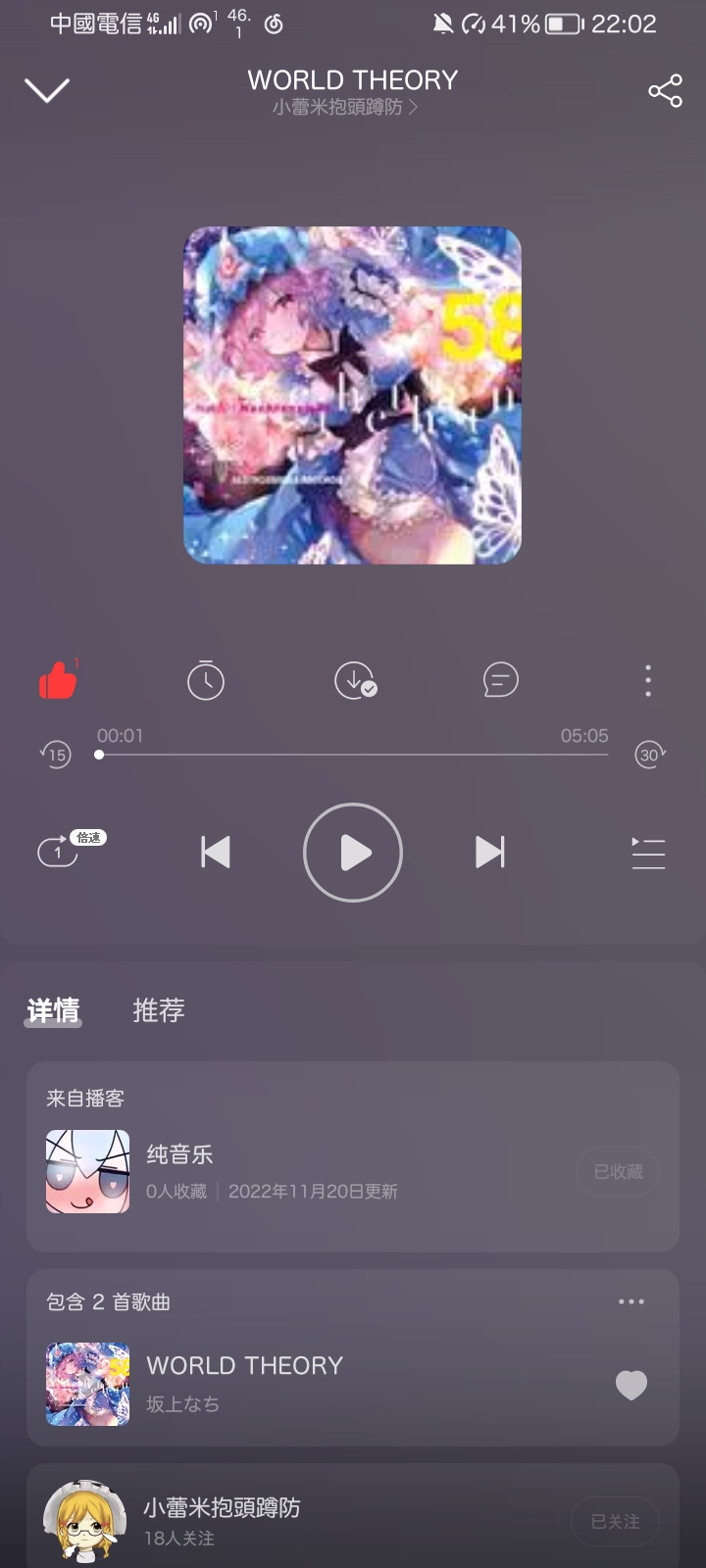Image resolution: width=706 pixels, height=1568 pixels.
Task: Tap the download icon below album art
Action: coord(353,680)
